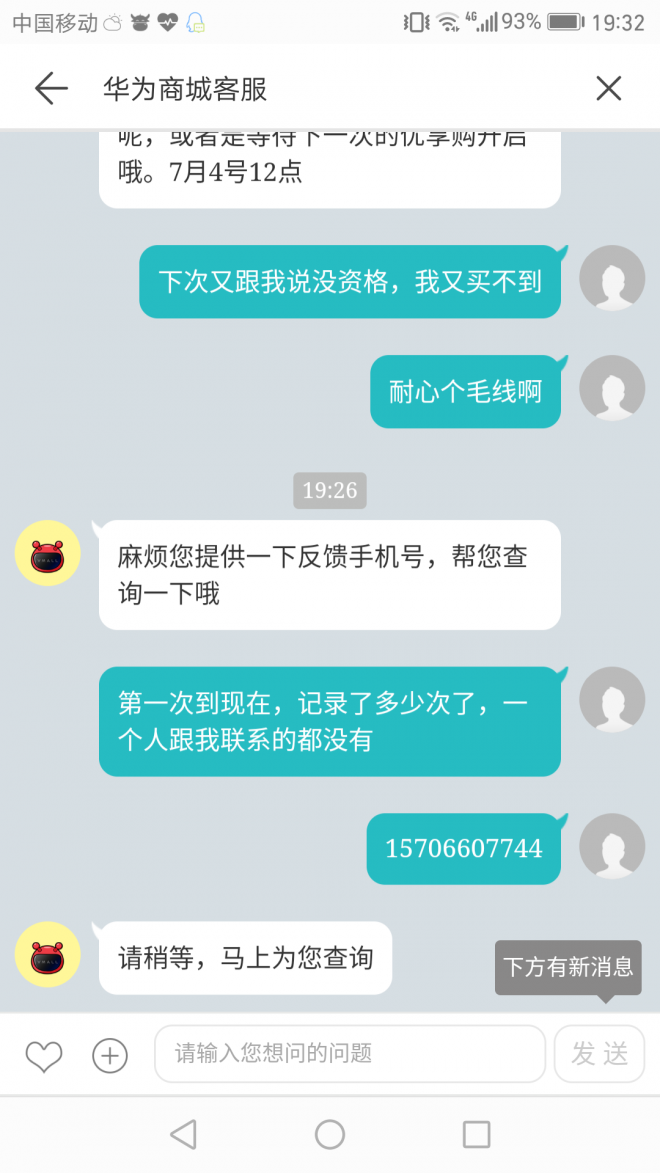Go back using the header arrow
This screenshot has width=660, height=1173.
click(51, 88)
